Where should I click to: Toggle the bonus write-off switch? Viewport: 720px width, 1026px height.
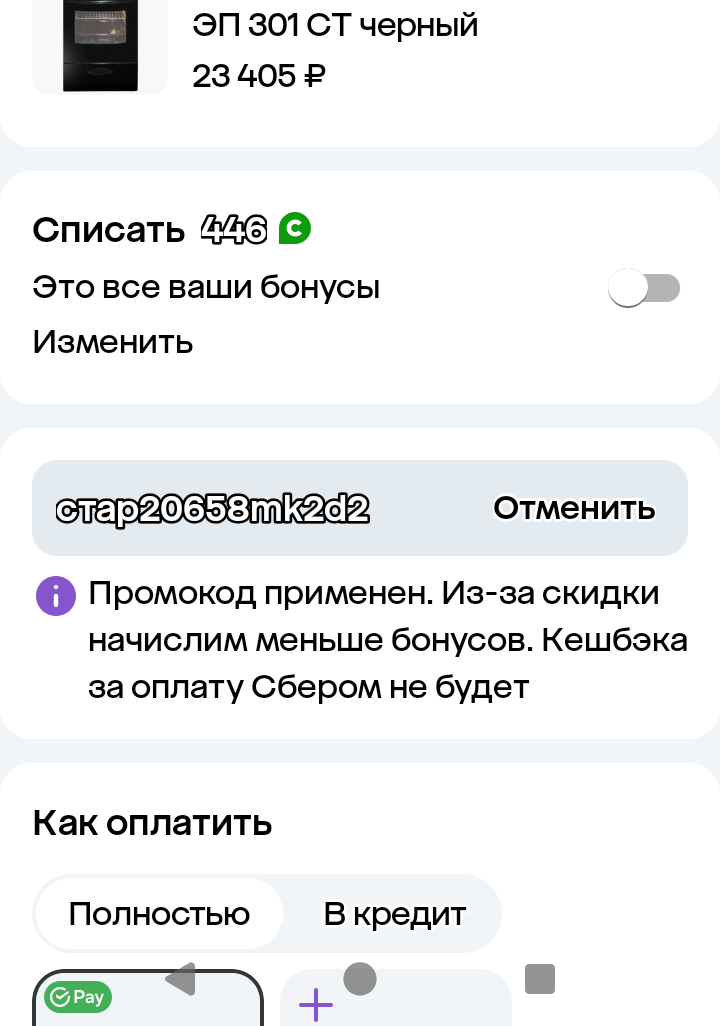coord(644,289)
